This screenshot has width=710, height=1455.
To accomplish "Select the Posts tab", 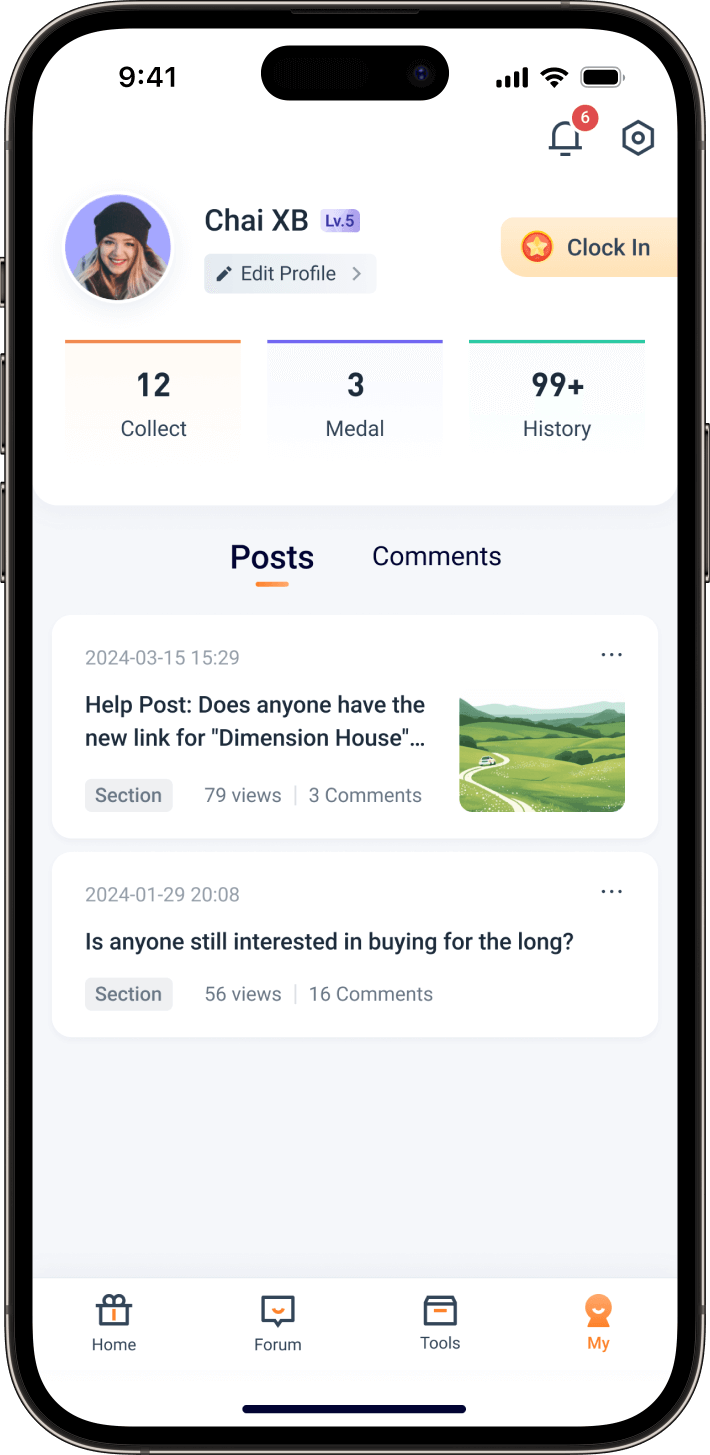I will (272, 558).
